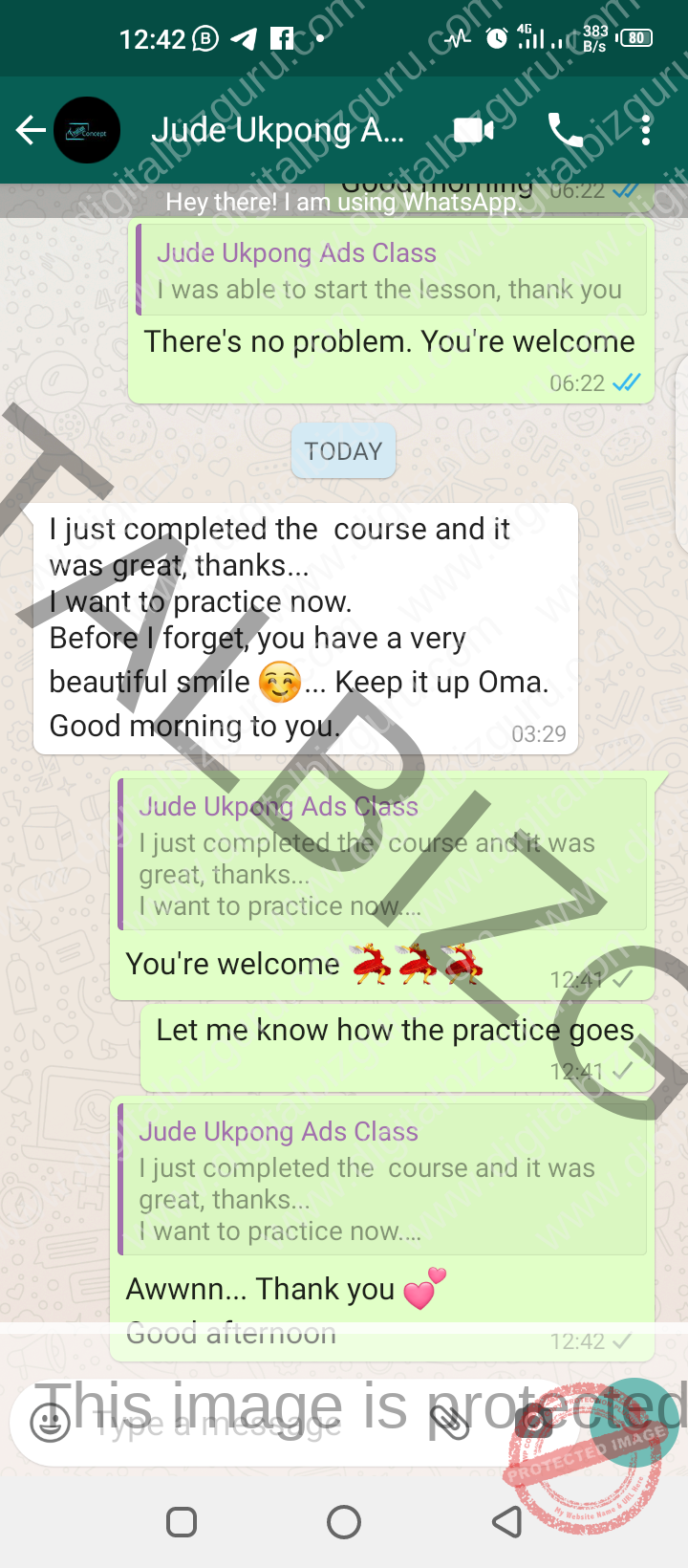
Task: Attach a file with the paperclip icon
Action: pos(449,1422)
